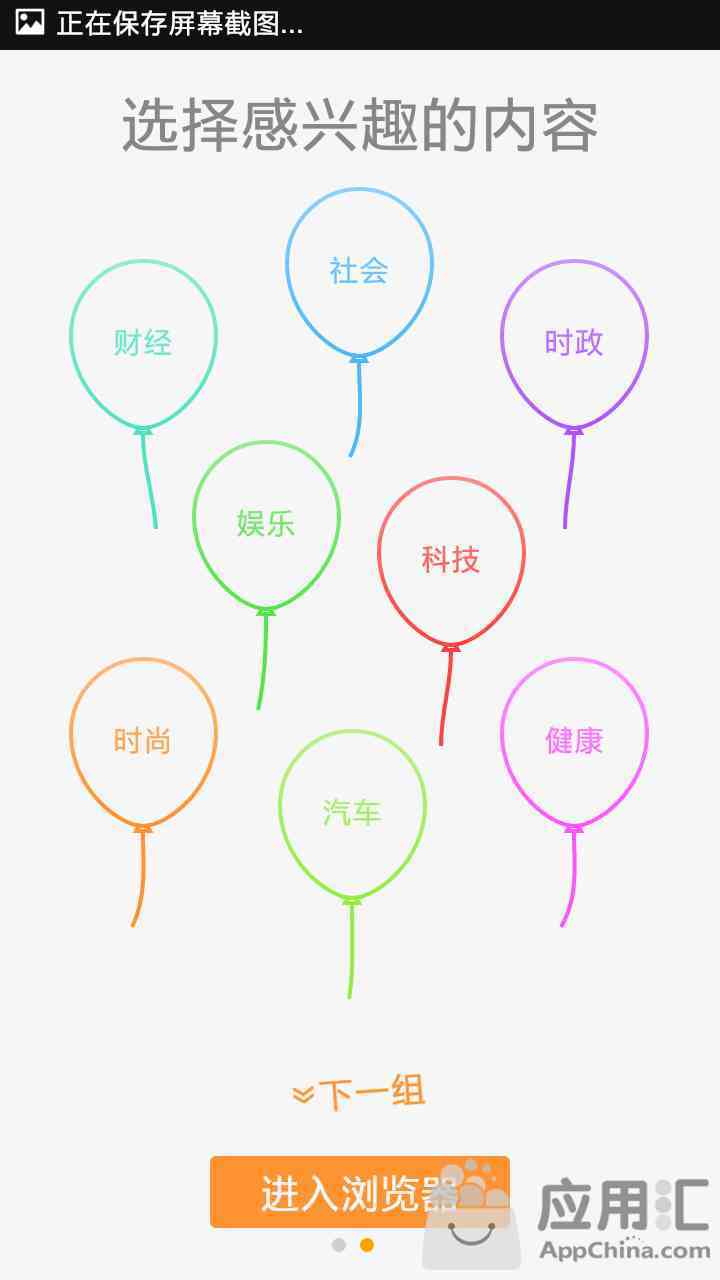The width and height of the screenshot is (720, 1280).
Task: Select the 汽车 balloon
Action: (x=352, y=813)
